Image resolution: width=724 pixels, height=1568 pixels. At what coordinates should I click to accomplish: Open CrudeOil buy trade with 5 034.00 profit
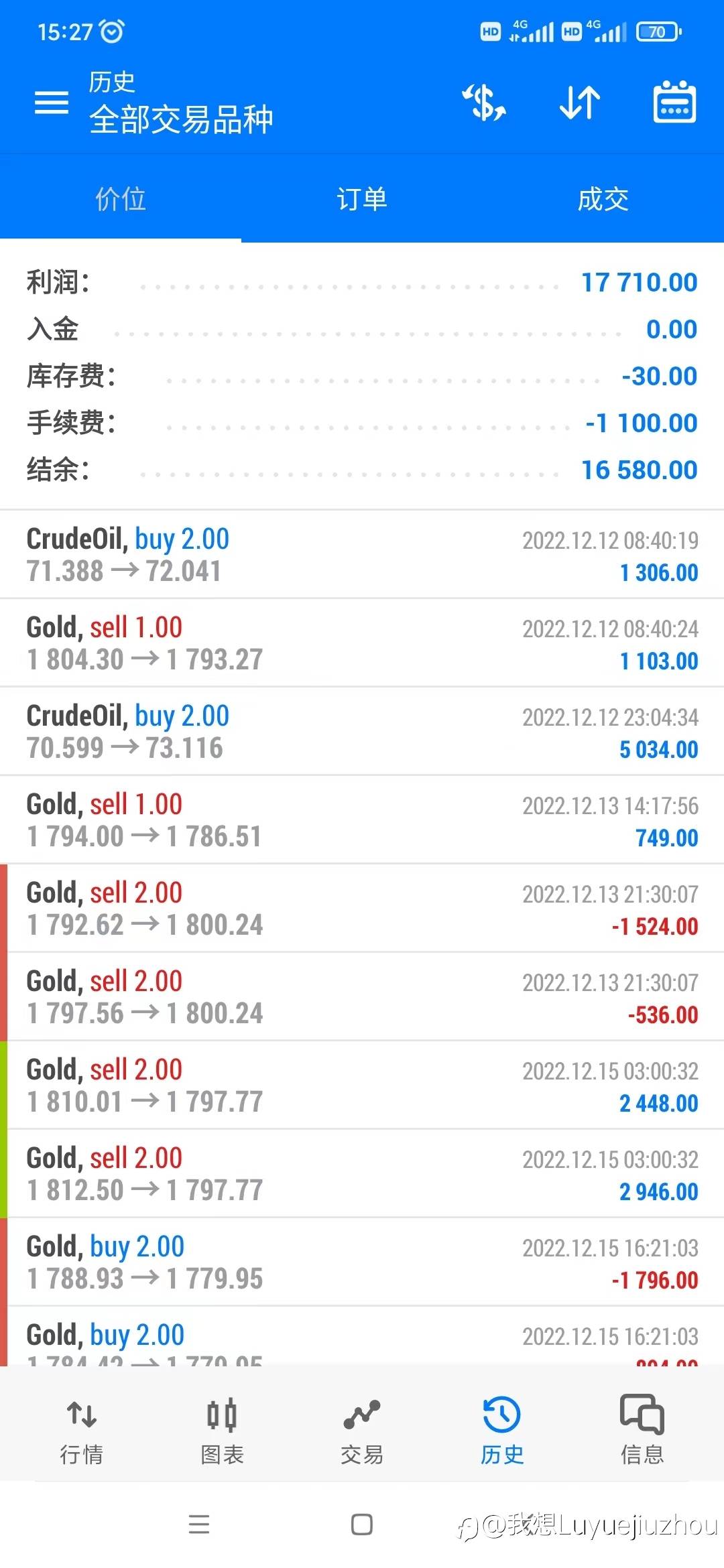click(362, 732)
